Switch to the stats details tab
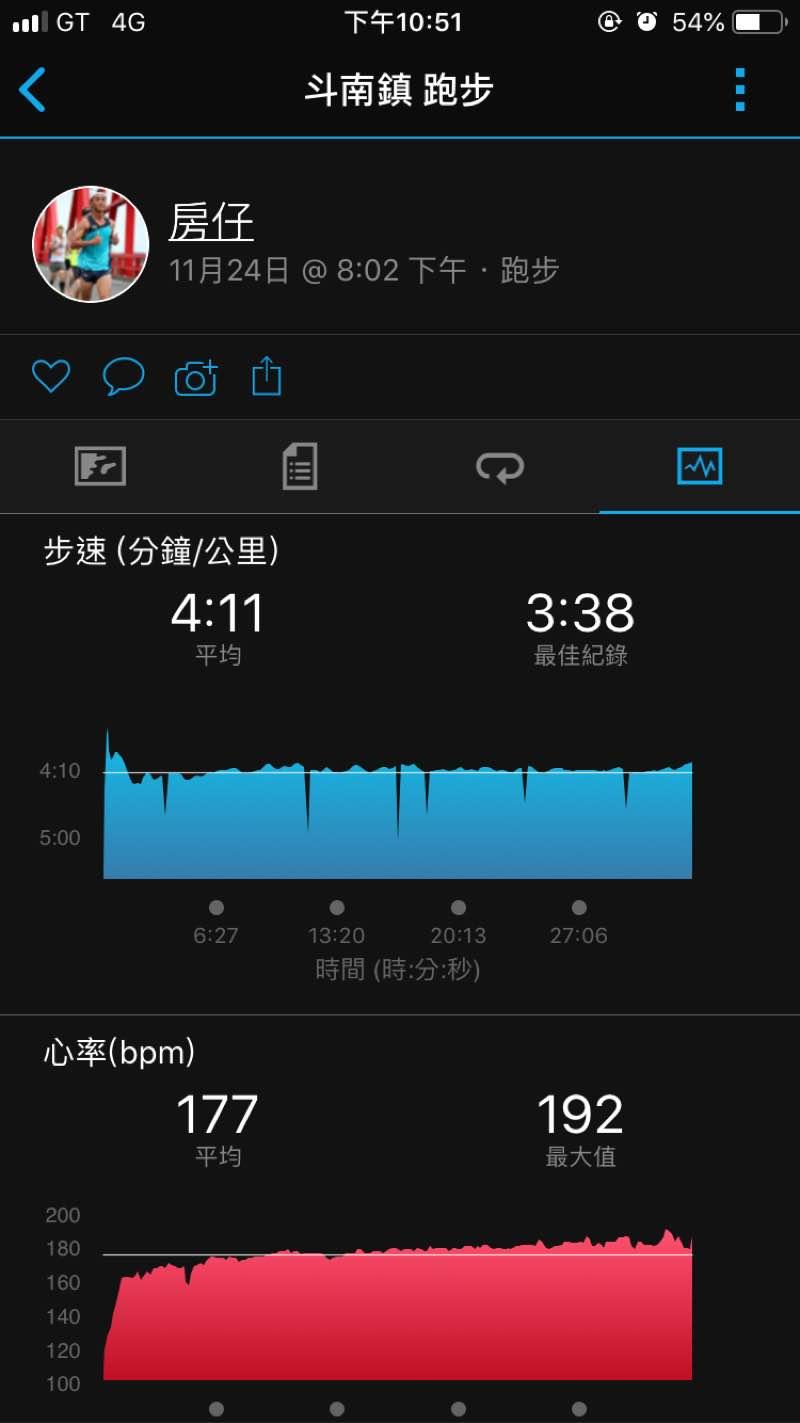Screen dimensions: 800x1423 pyautogui.click(x=300, y=466)
